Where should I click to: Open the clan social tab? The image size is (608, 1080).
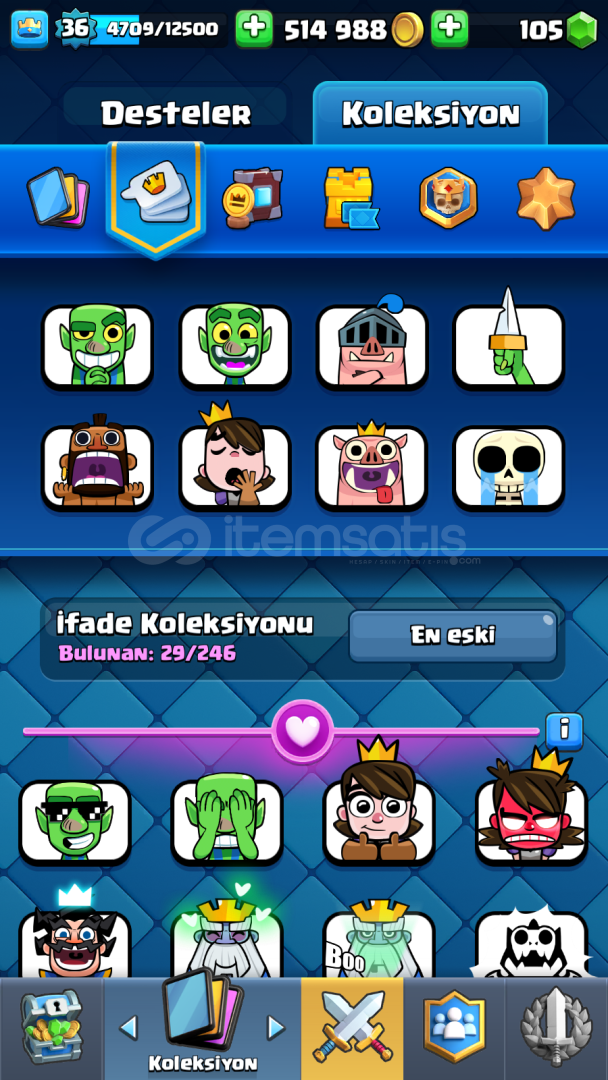pos(454,1027)
